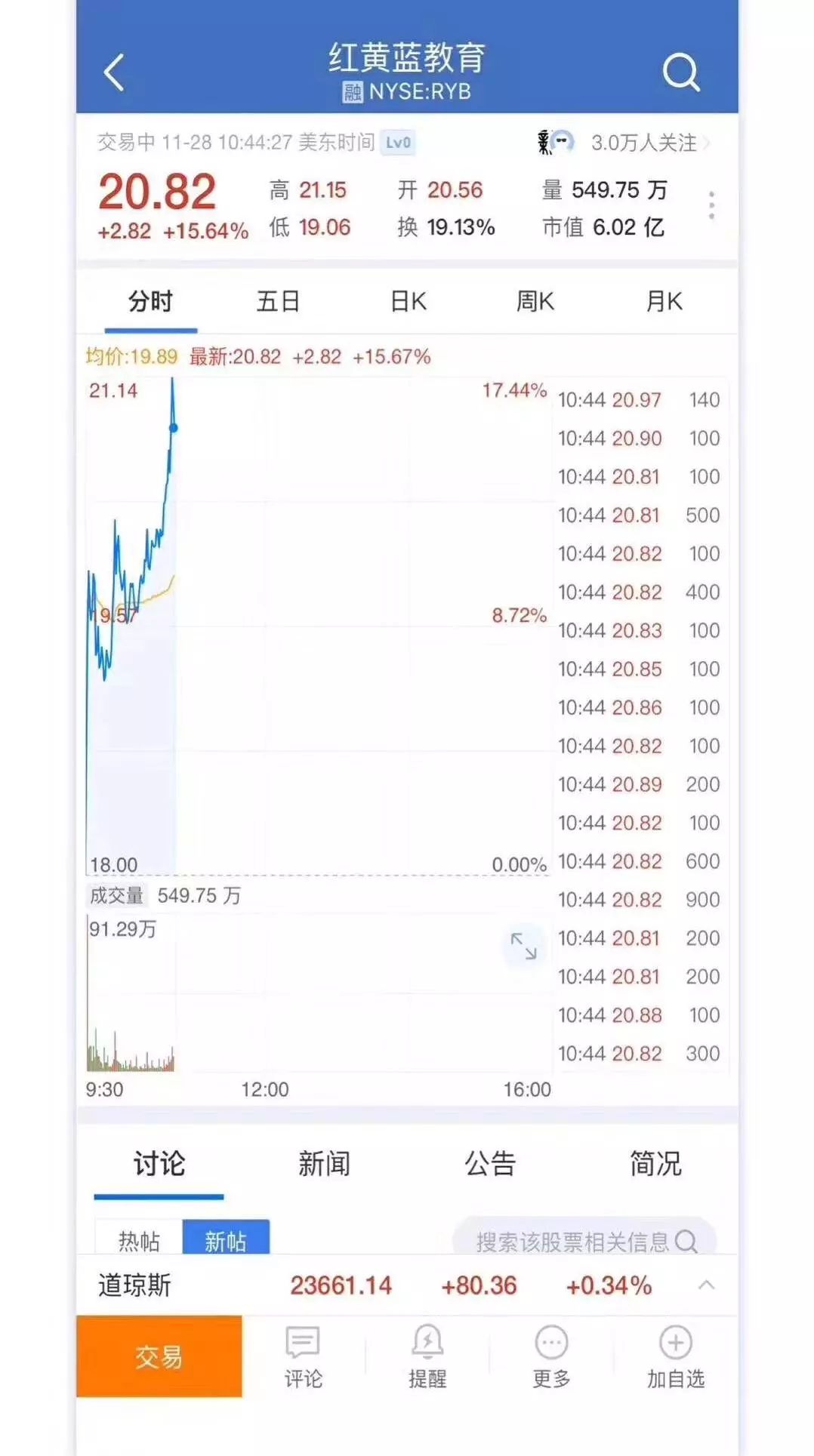Show 热帖 hot posts
814x1456 pixels.
(139, 1239)
